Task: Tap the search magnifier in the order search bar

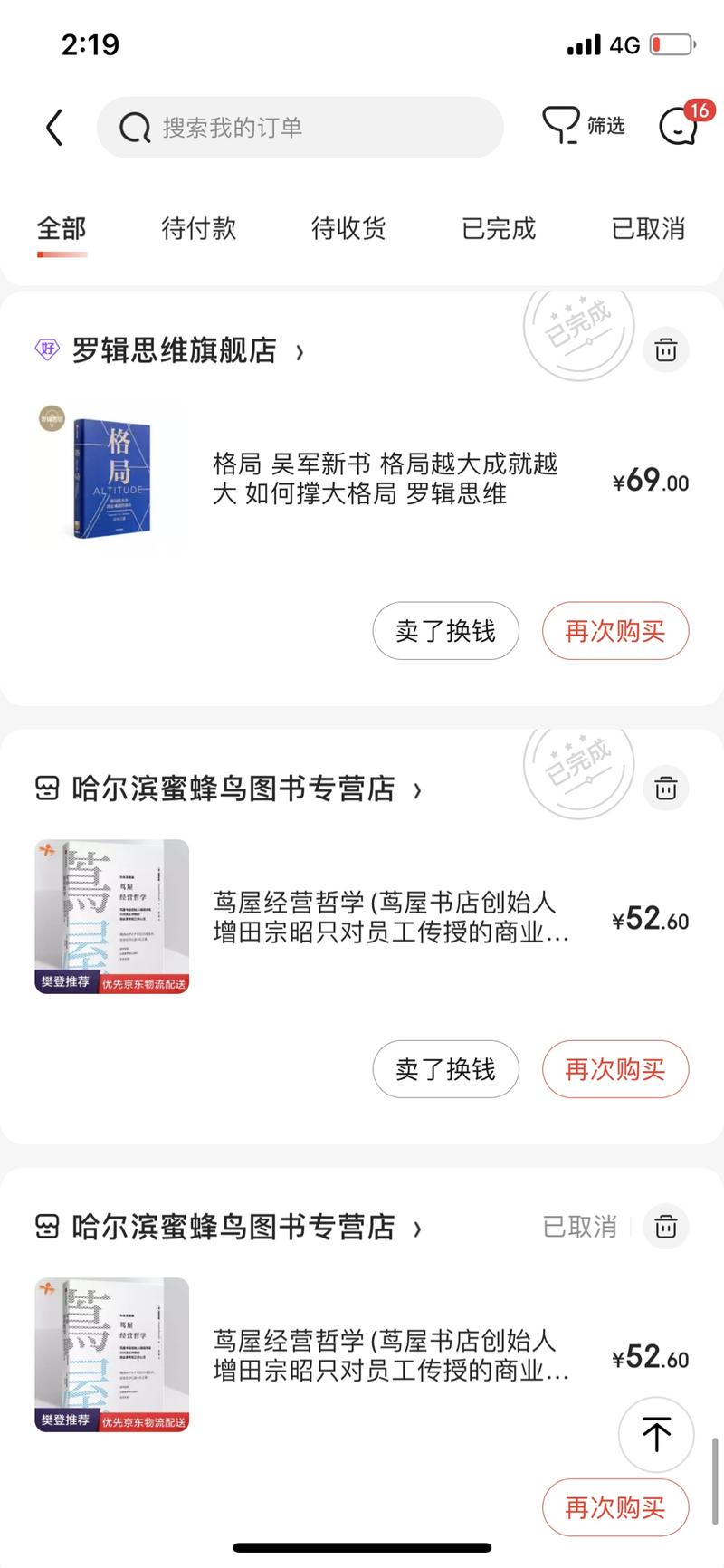Action: point(134,127)
